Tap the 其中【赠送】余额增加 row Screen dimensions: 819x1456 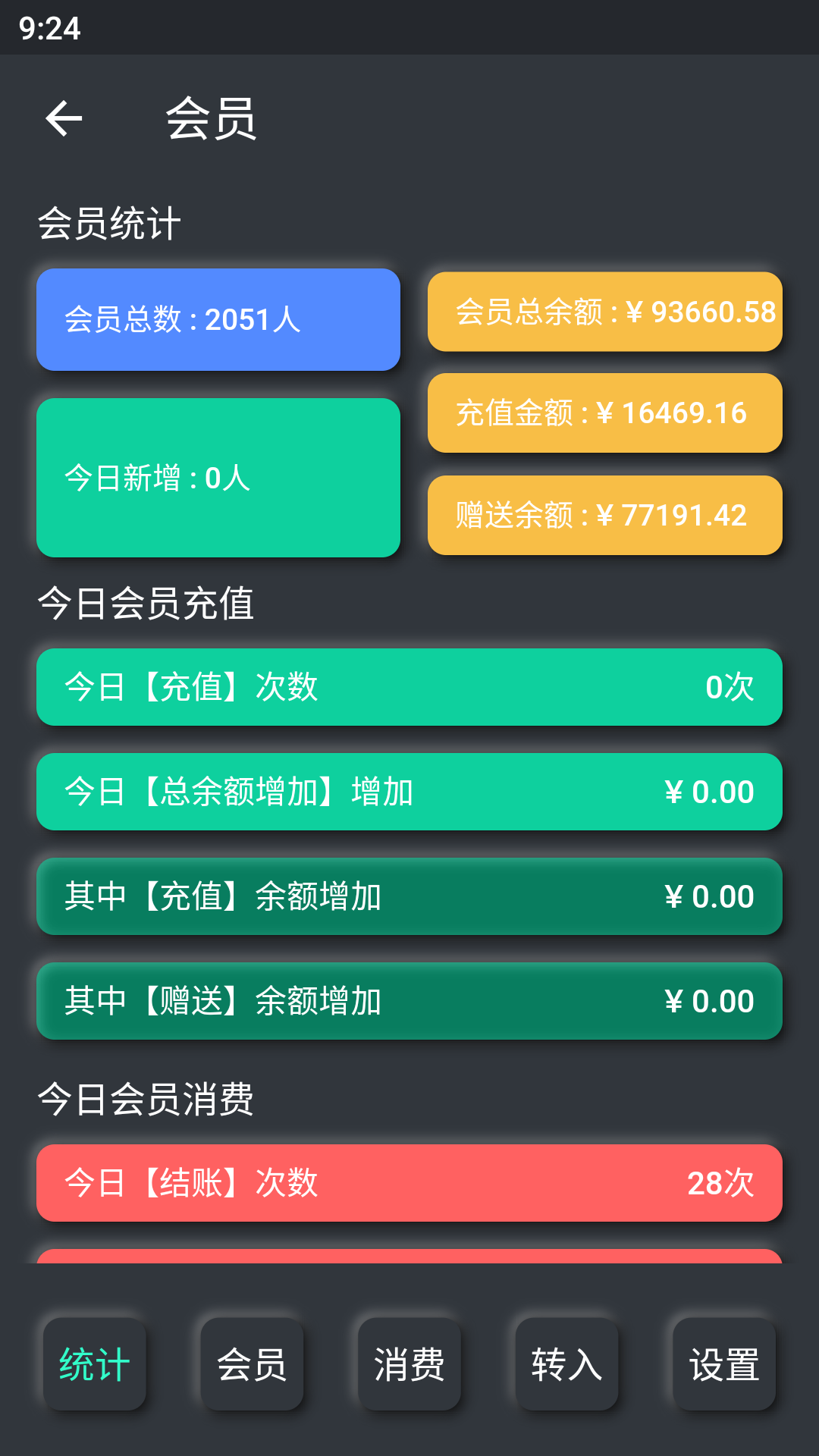[409, 1002]
